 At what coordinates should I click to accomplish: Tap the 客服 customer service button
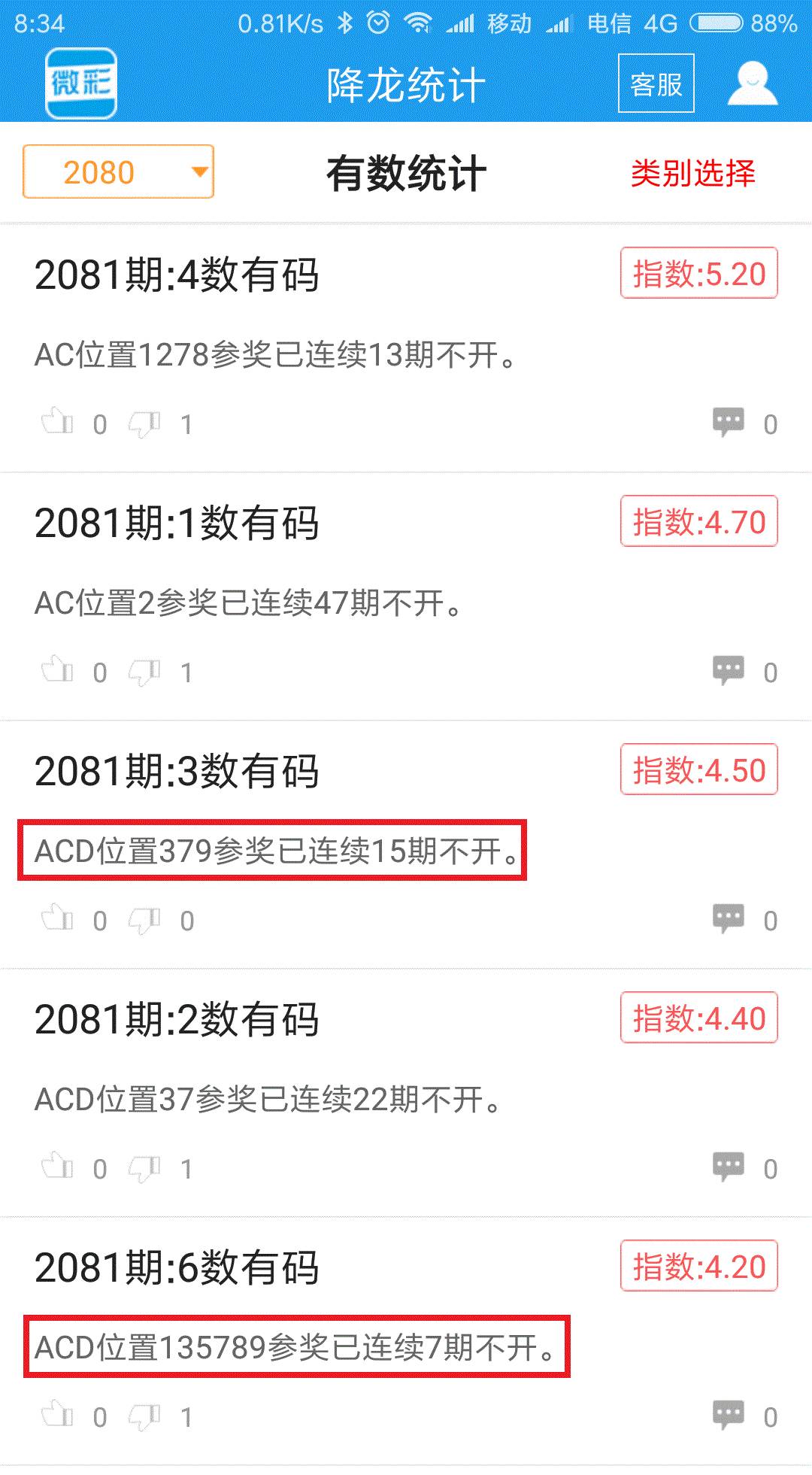(656, 83)
